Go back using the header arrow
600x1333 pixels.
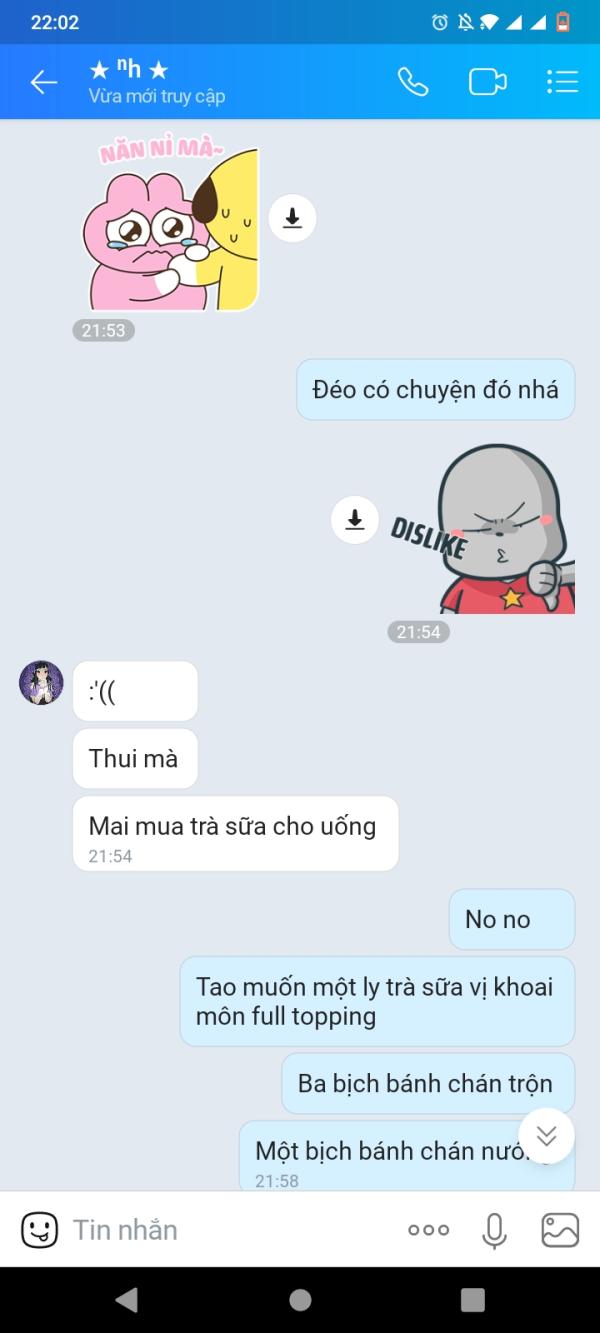pyautogui.click(x=44, y=82)
